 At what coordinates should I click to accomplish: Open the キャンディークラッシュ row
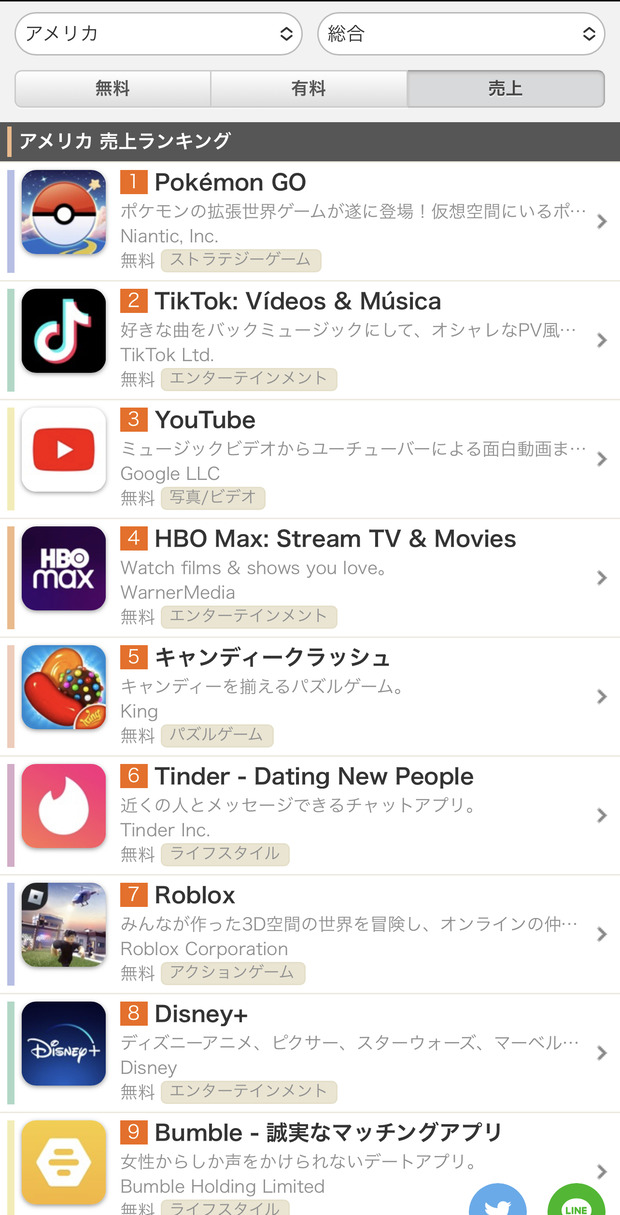[310, 696]
